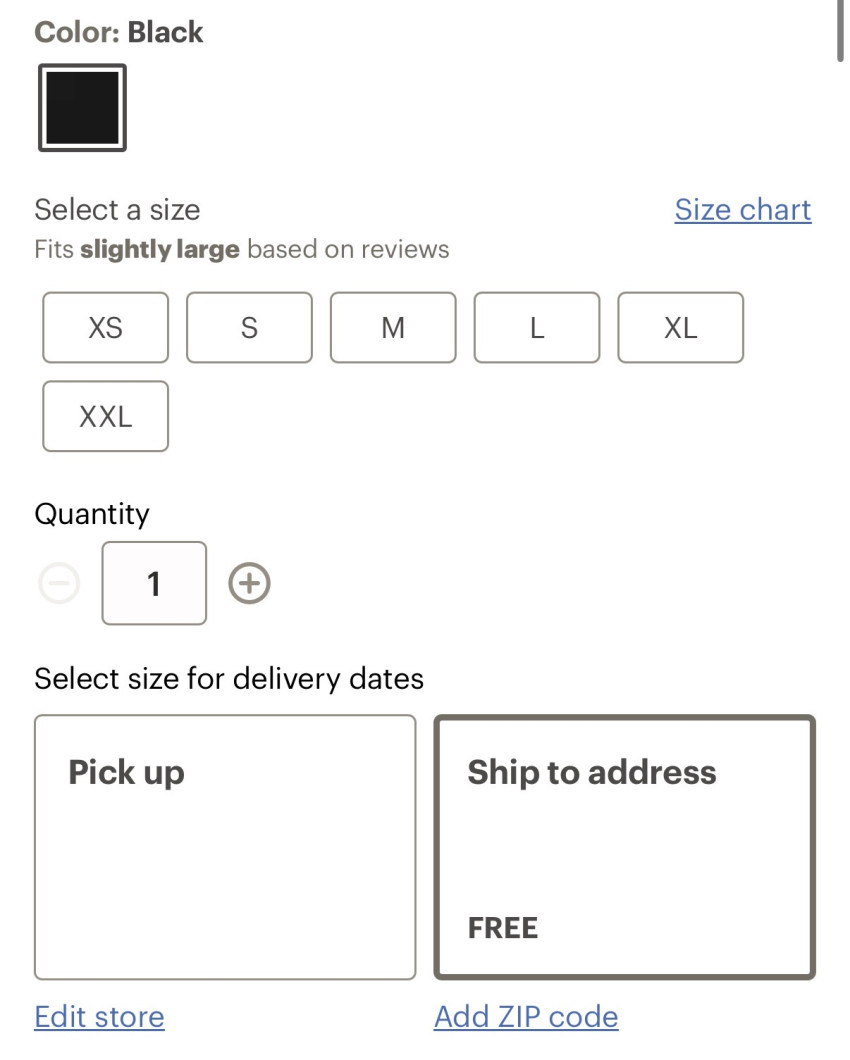Image resolution: width=850 pixels, height=1060 pixels.
Task: Select the Black color swatch
Action: pyautogui.click(x=82, y=108)
